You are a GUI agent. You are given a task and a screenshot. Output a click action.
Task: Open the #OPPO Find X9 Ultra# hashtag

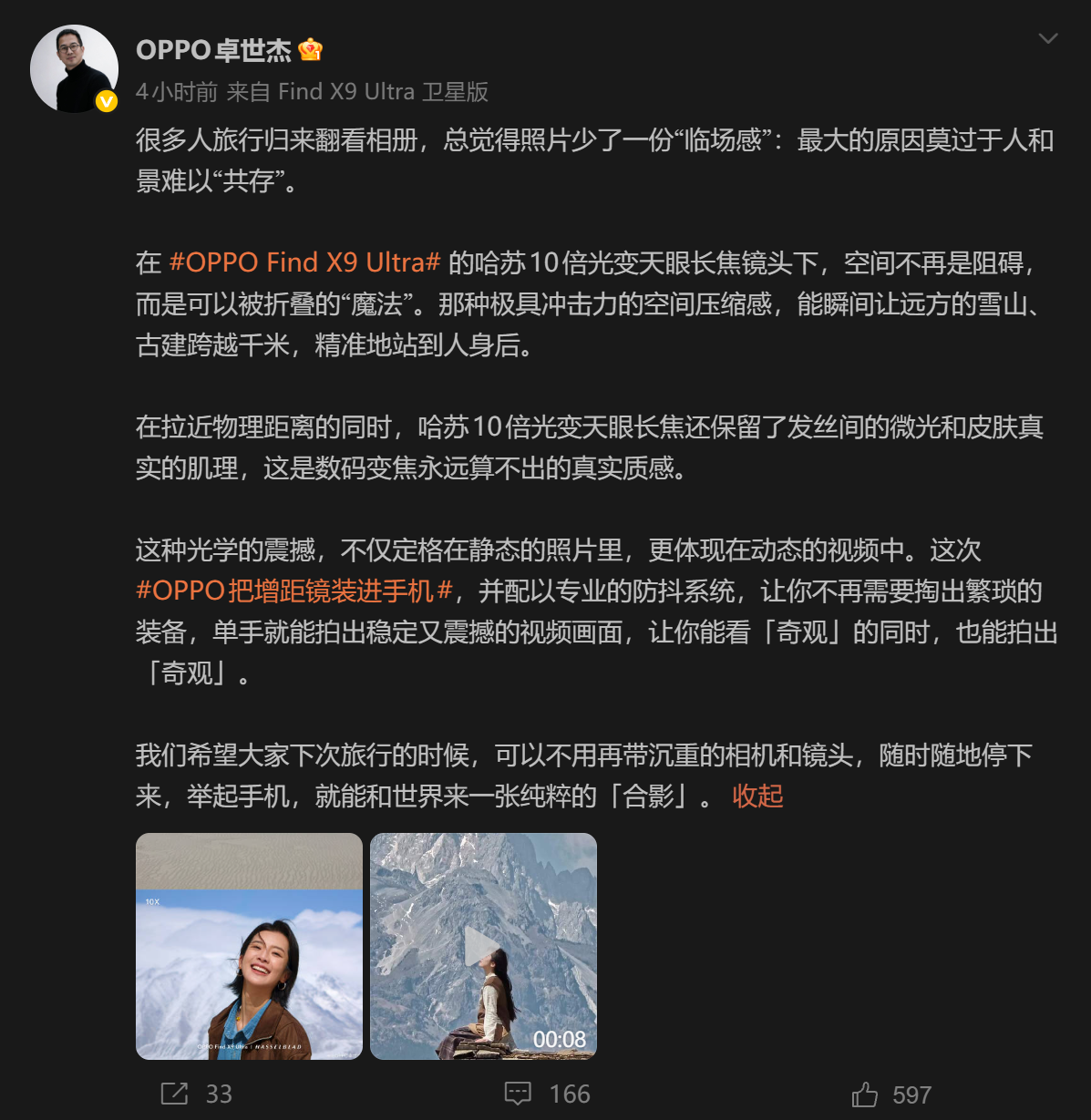[x=305, y=263]
